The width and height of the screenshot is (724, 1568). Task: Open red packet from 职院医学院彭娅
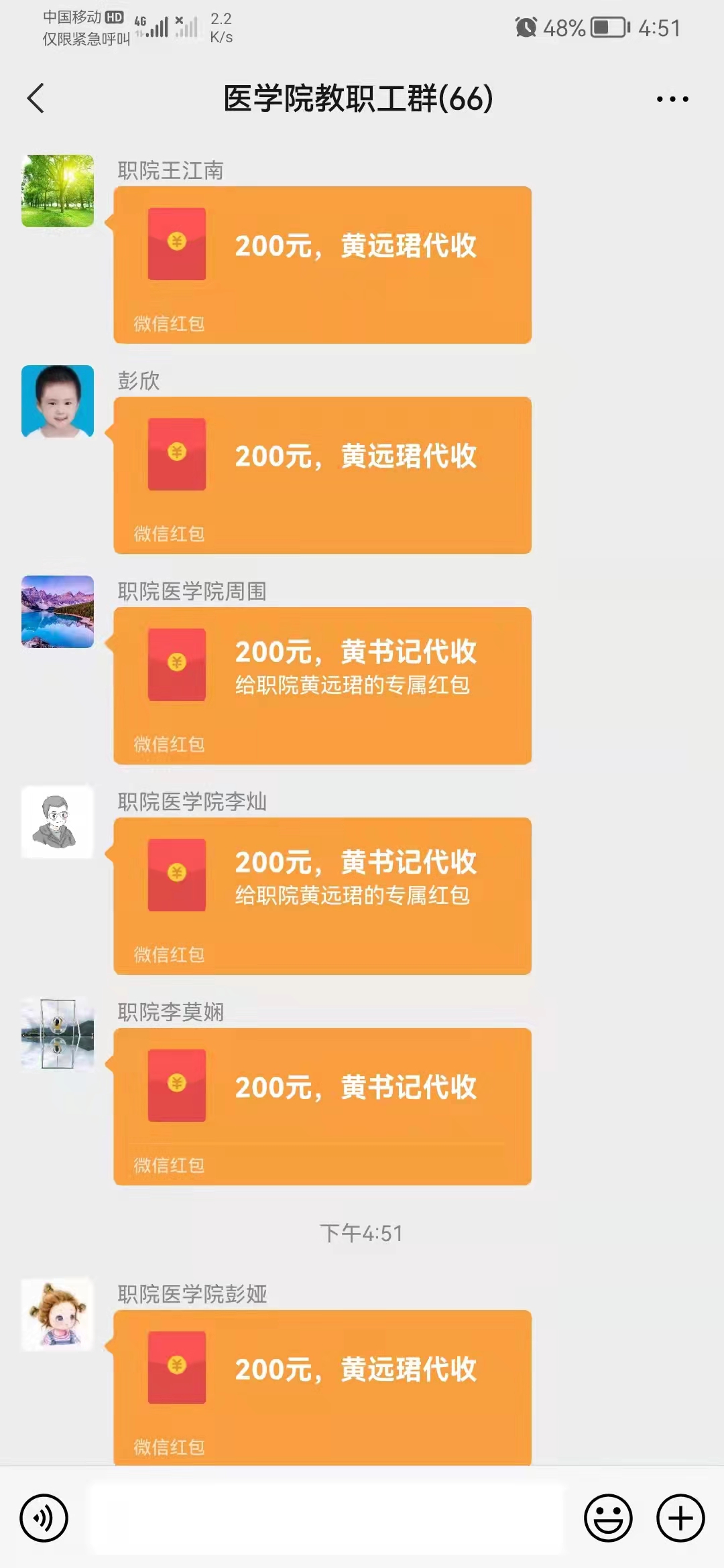pos(322,1386)
